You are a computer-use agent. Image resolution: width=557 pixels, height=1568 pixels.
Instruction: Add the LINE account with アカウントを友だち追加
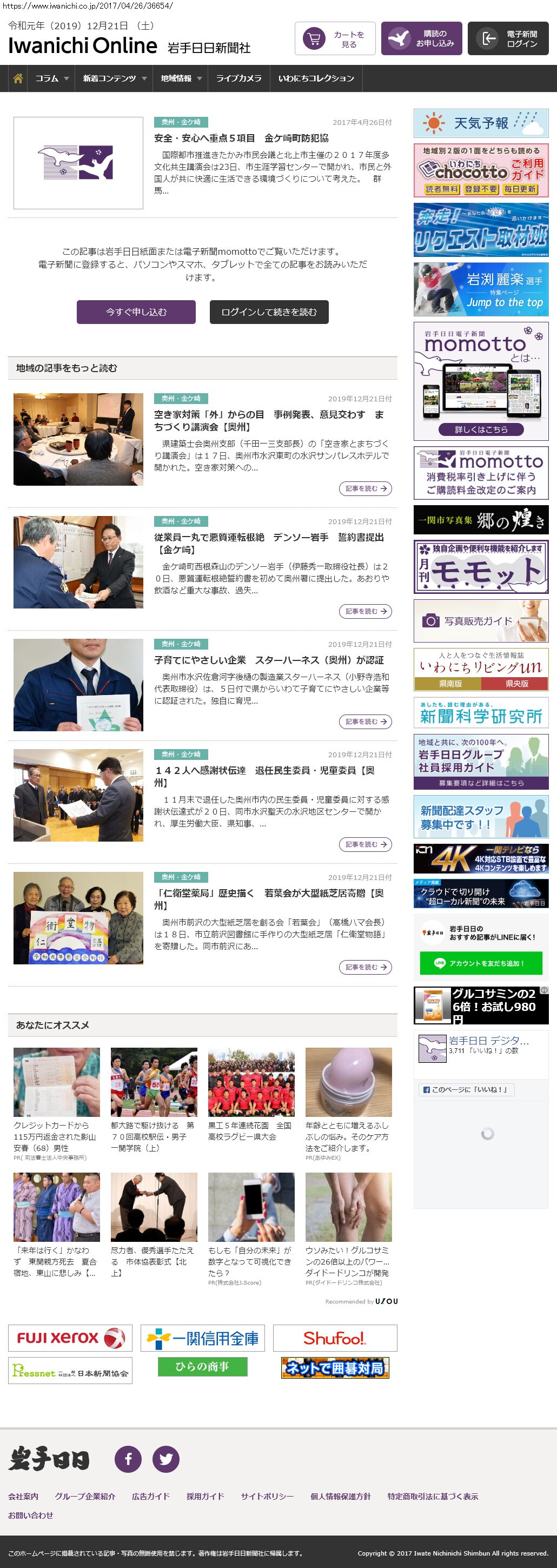(x=480, y=963)
